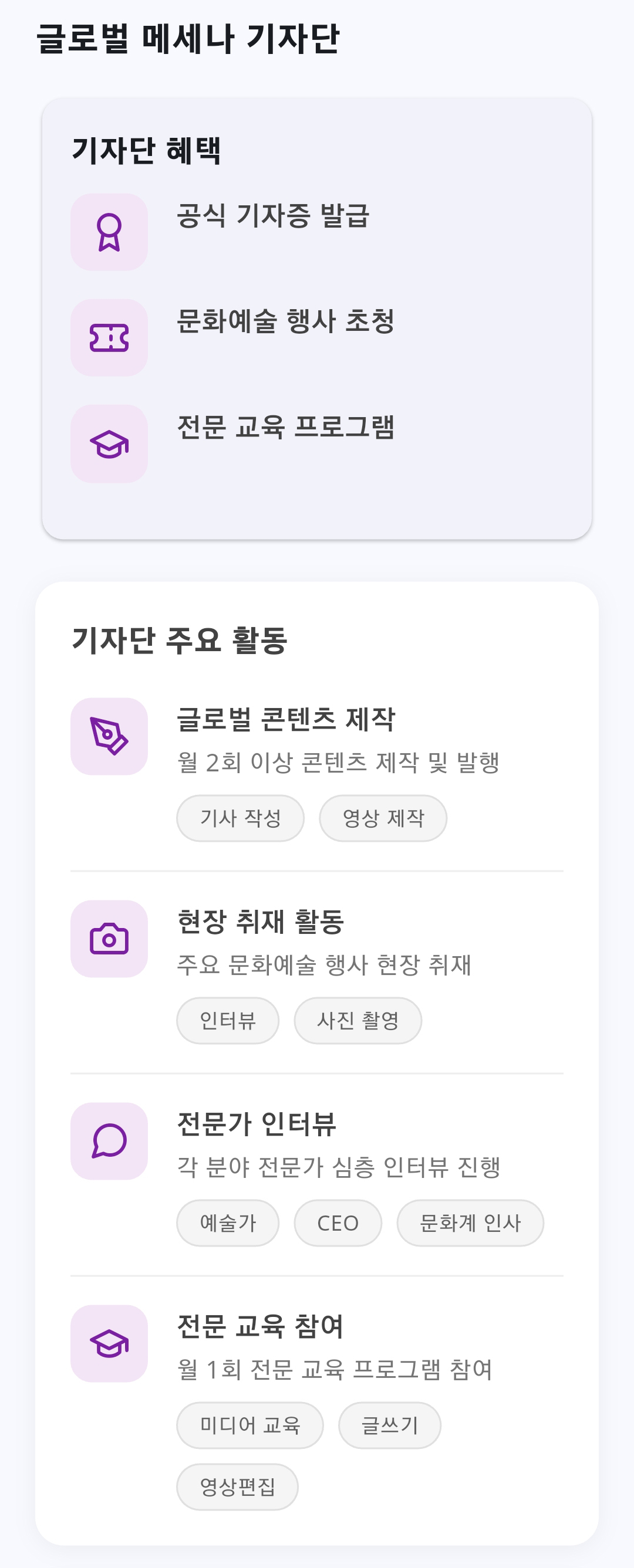The width and height of the screenshot is (634, 1568).
Task: Choose the 인터뷰 chip under 현장 취재 활동
Action: click(228, 1020)
